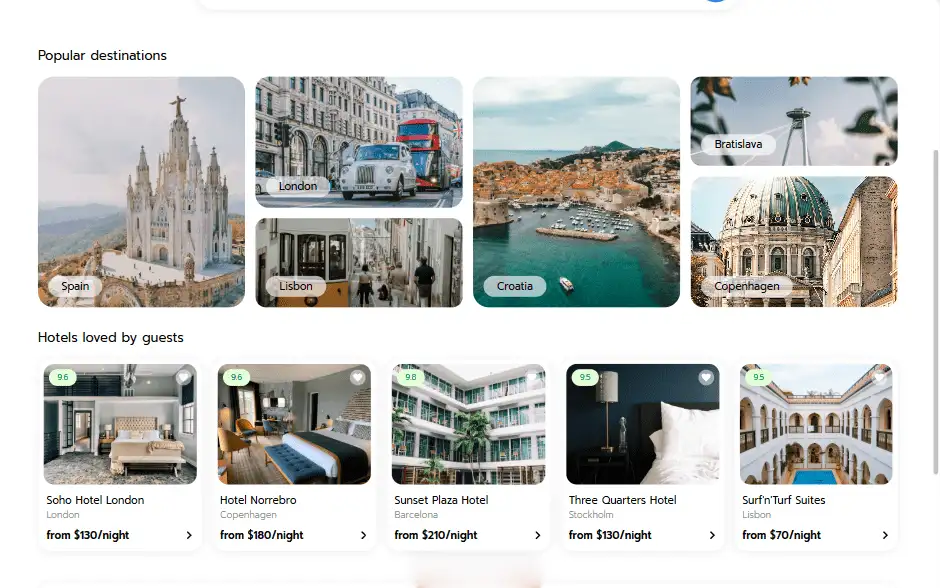Open the Spain destination tile

[x=141, y=192]
